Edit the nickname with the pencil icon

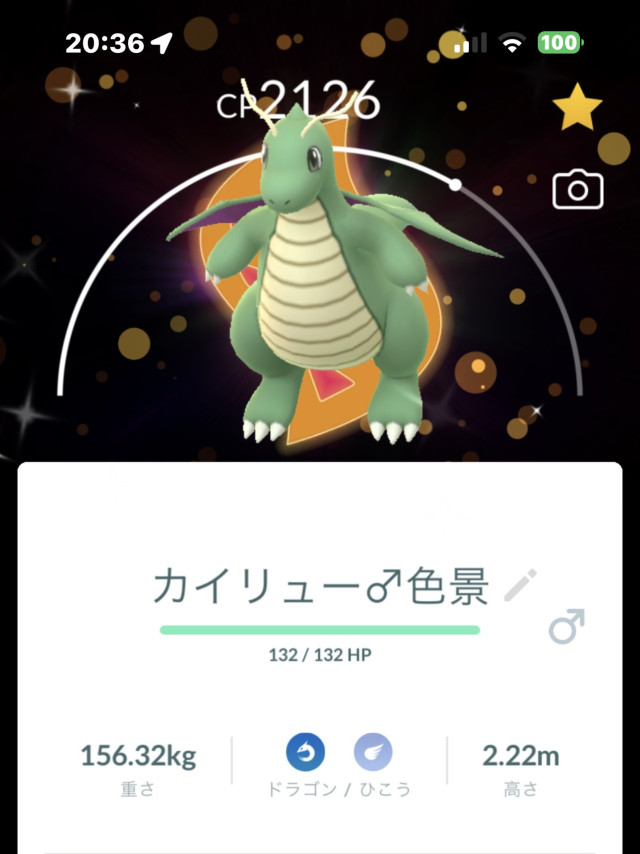(521, 585)
